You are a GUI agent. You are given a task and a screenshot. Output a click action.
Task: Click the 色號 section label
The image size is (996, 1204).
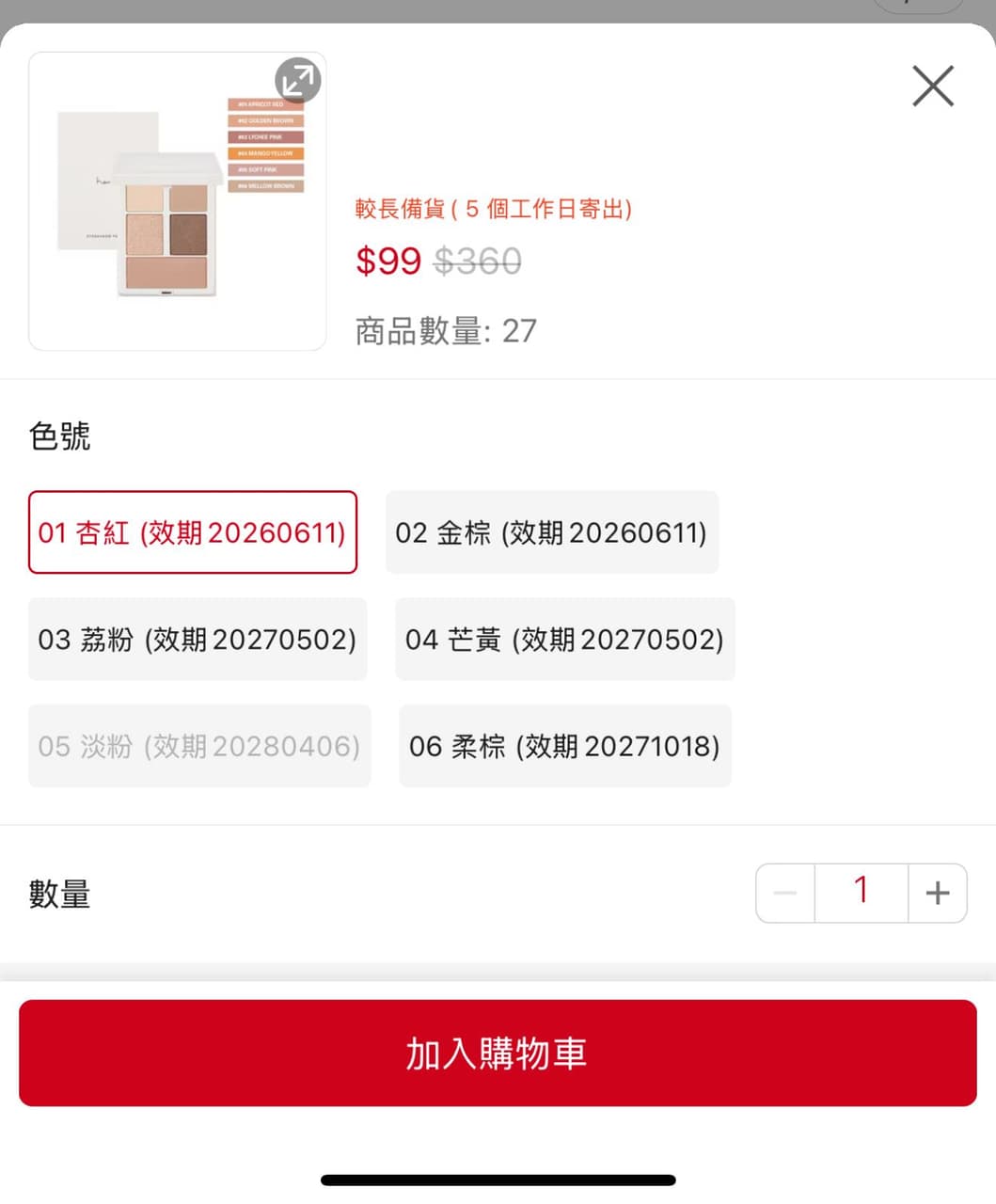coord(60,435)
